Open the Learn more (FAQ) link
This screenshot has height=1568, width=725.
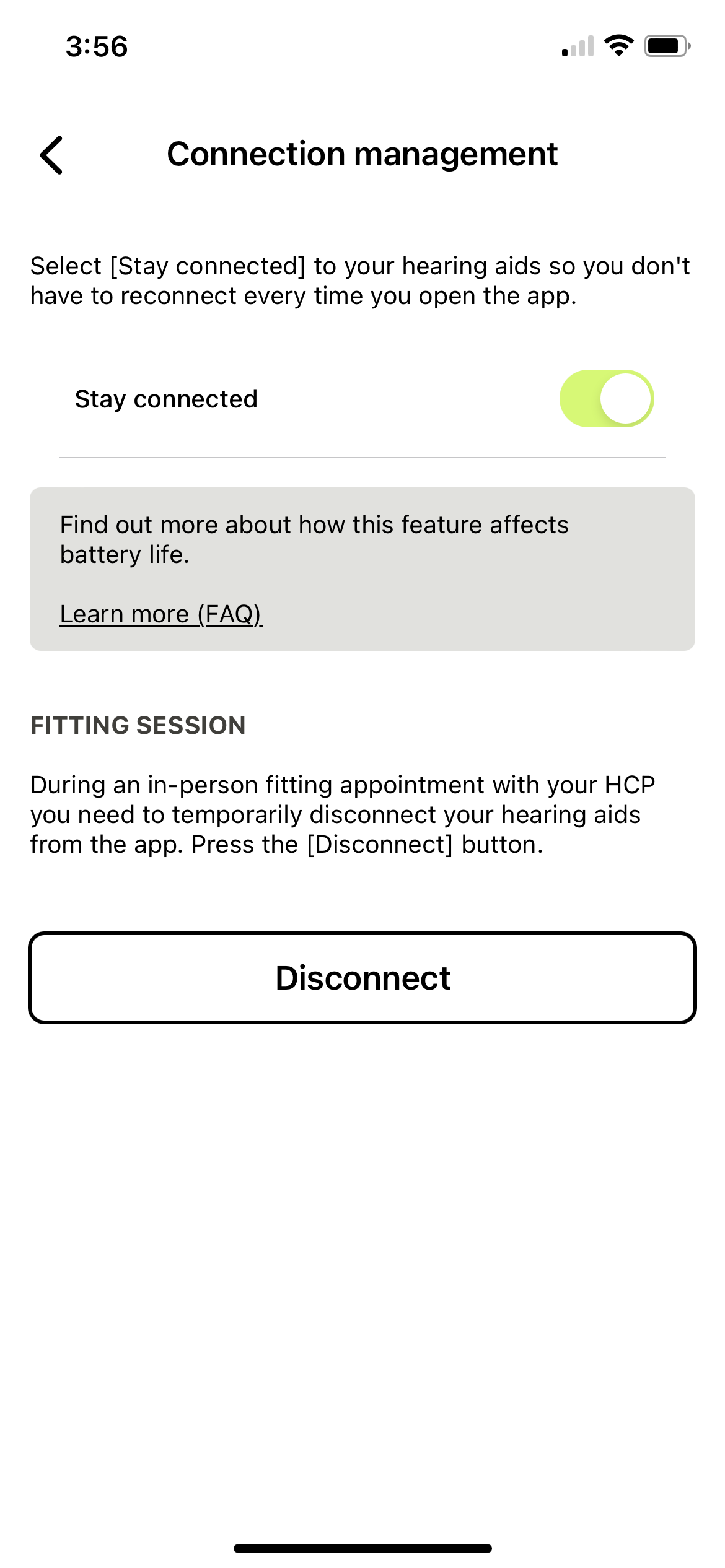[x=161, y=614]
